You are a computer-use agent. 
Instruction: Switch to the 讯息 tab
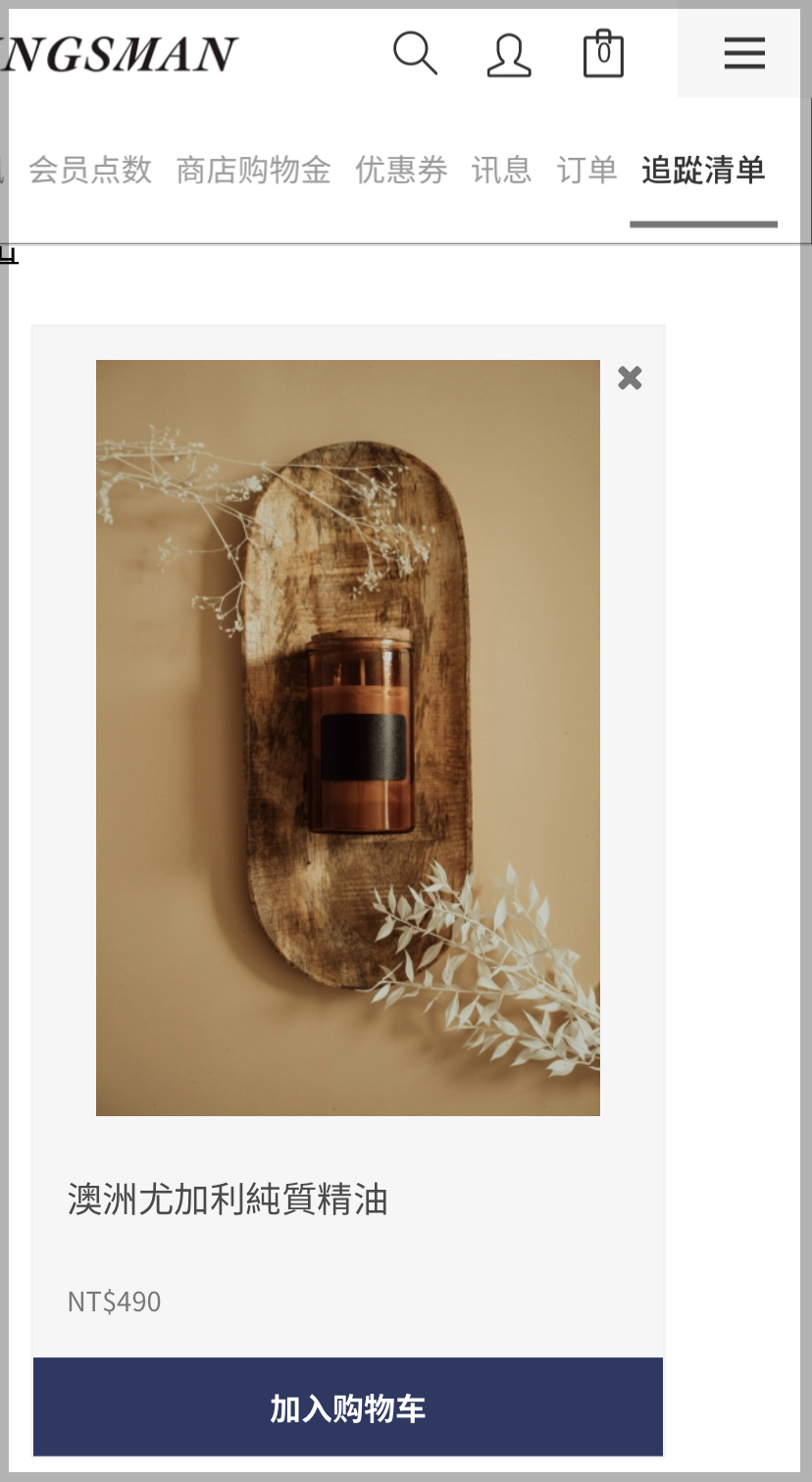(x=501, y=170)
